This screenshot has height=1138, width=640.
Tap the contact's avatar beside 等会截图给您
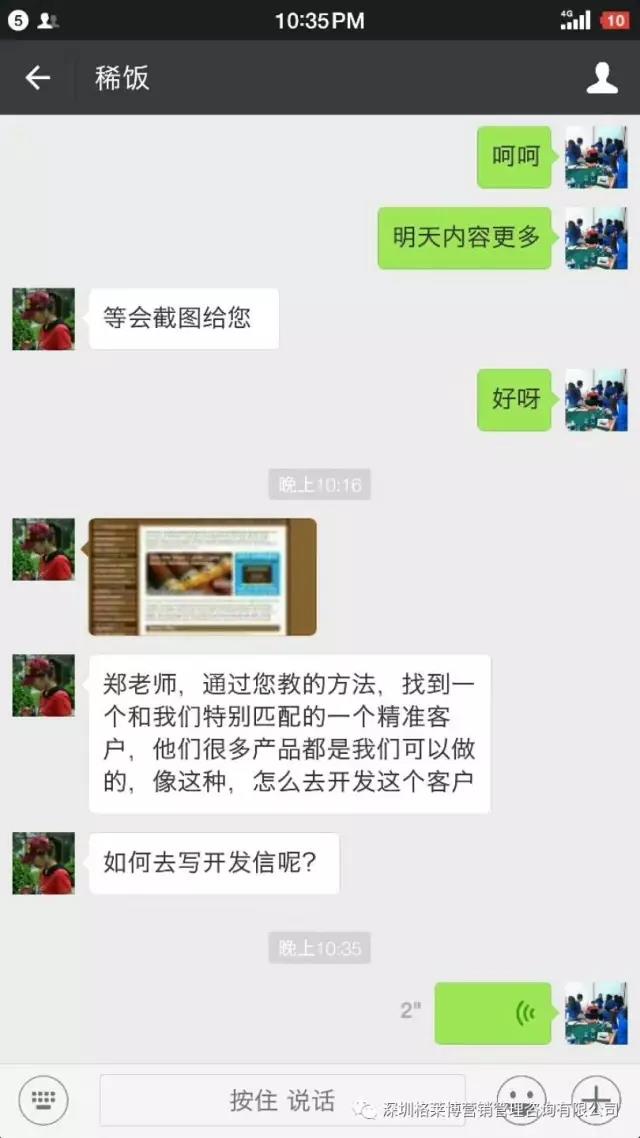click(43, 319)
